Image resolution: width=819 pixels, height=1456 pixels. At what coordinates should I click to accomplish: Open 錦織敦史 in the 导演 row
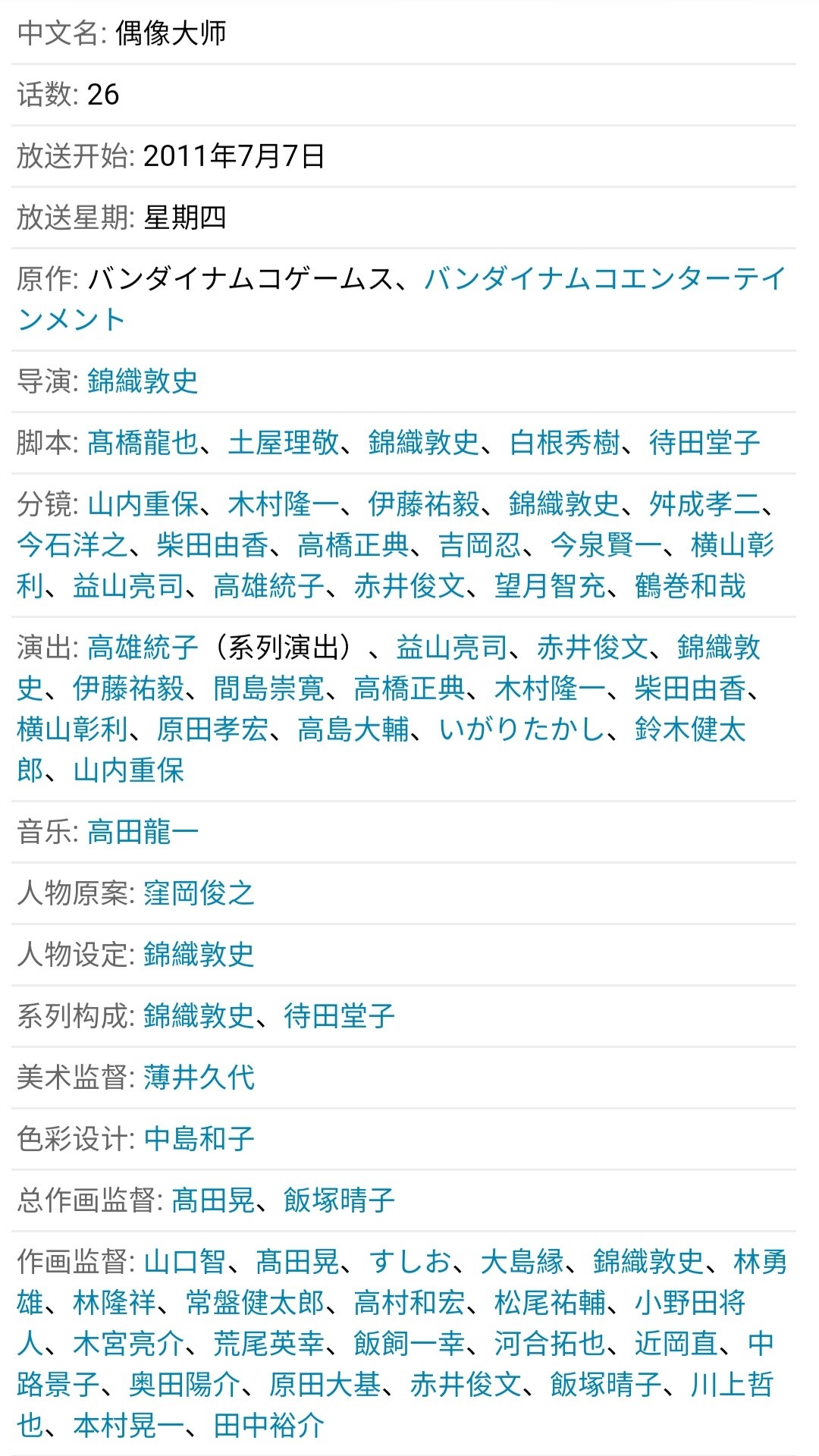143,381
